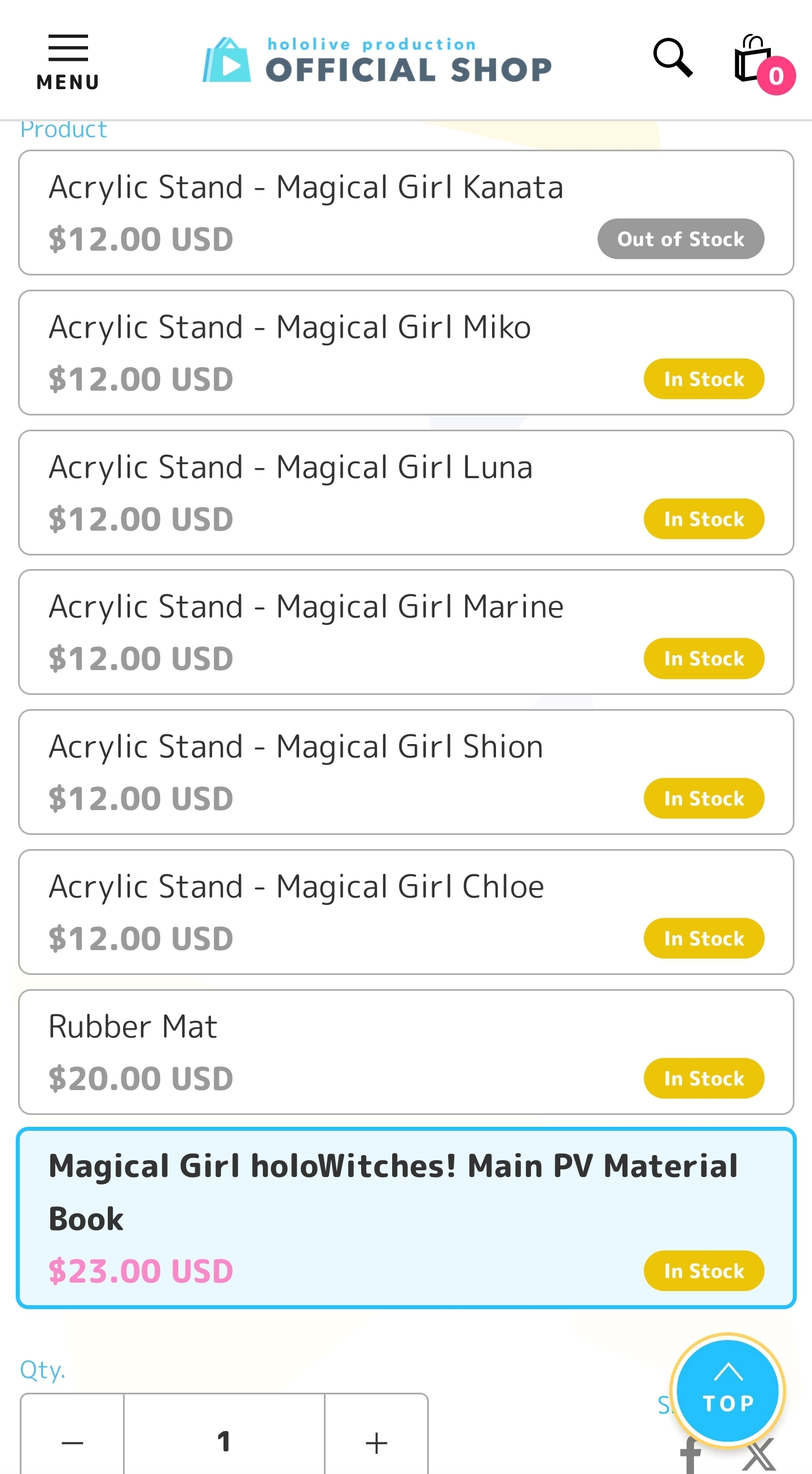Decrease quantity with the minus button
Viewport: 812px width, 1474px height.
click(x=73, y=1442)
